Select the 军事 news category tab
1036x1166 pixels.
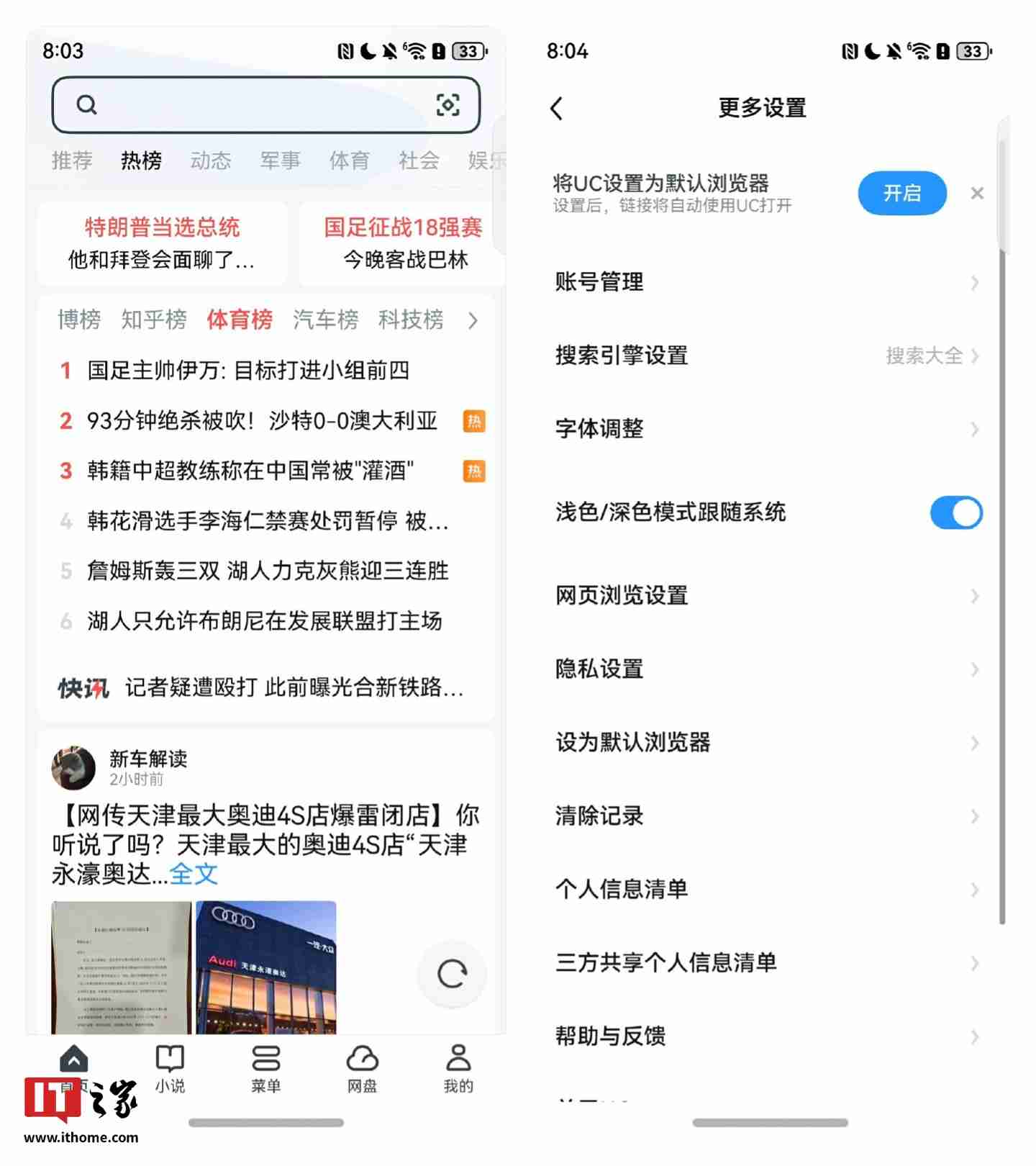[280, 161]
